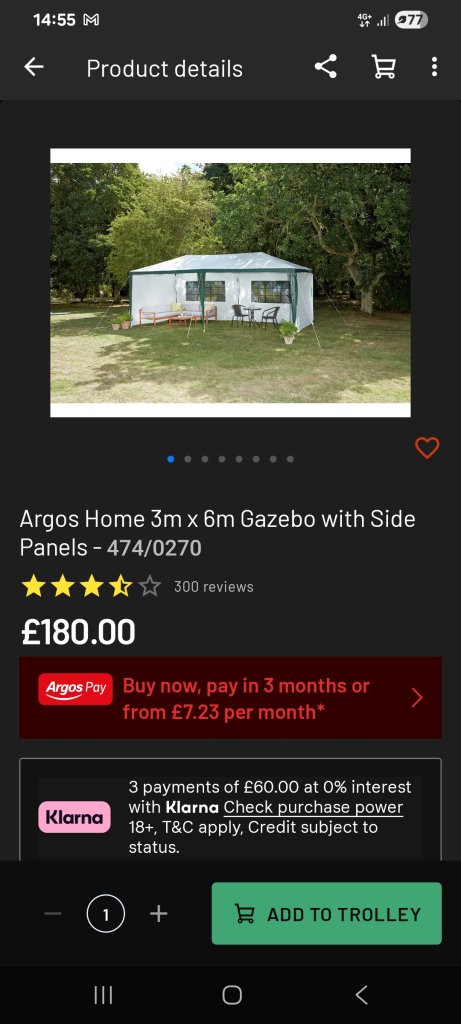The width and height of the screenshot is (461, 1024).
Task: Add to Trolley
Action: tap(326, 914)
